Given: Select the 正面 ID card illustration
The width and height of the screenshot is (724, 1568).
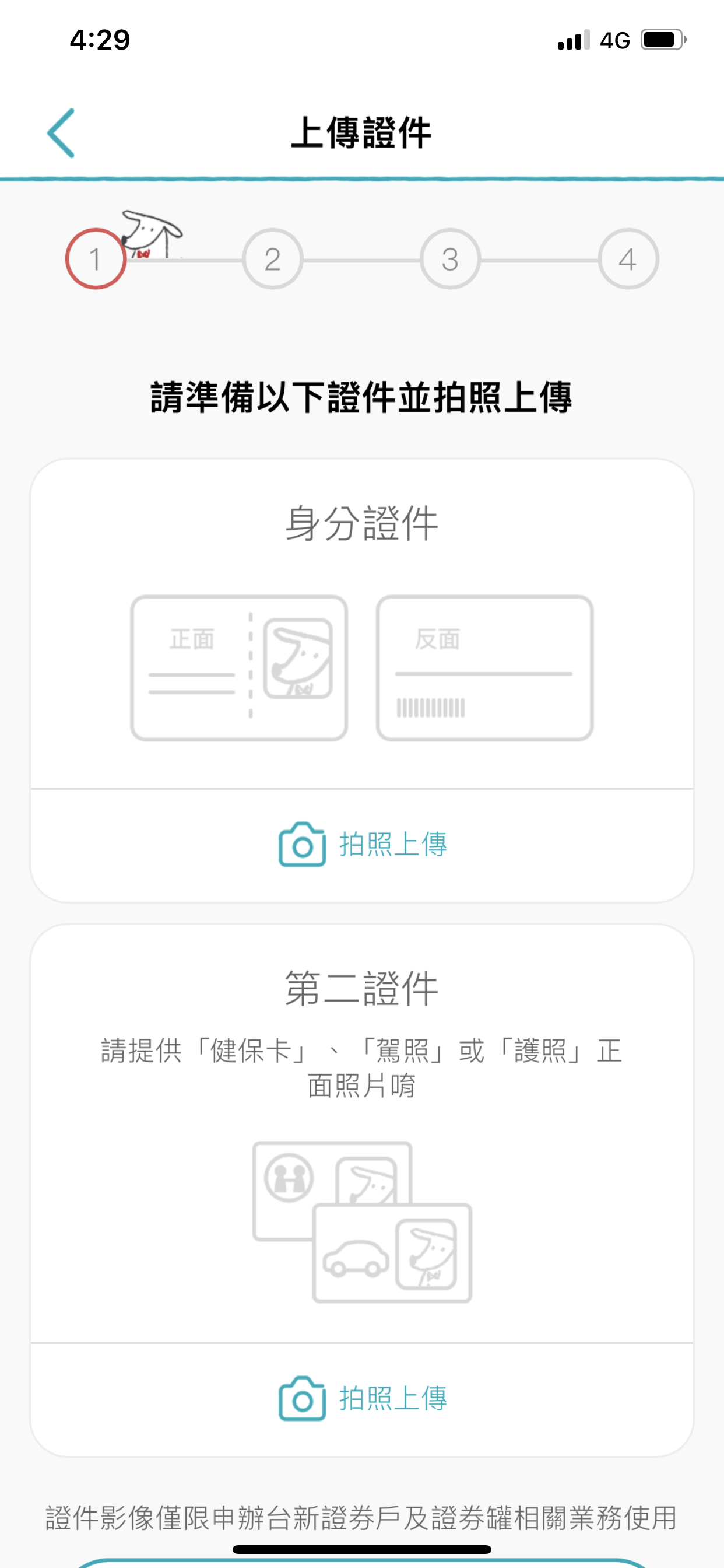Looking at the screenshot, I should (240, 668).
